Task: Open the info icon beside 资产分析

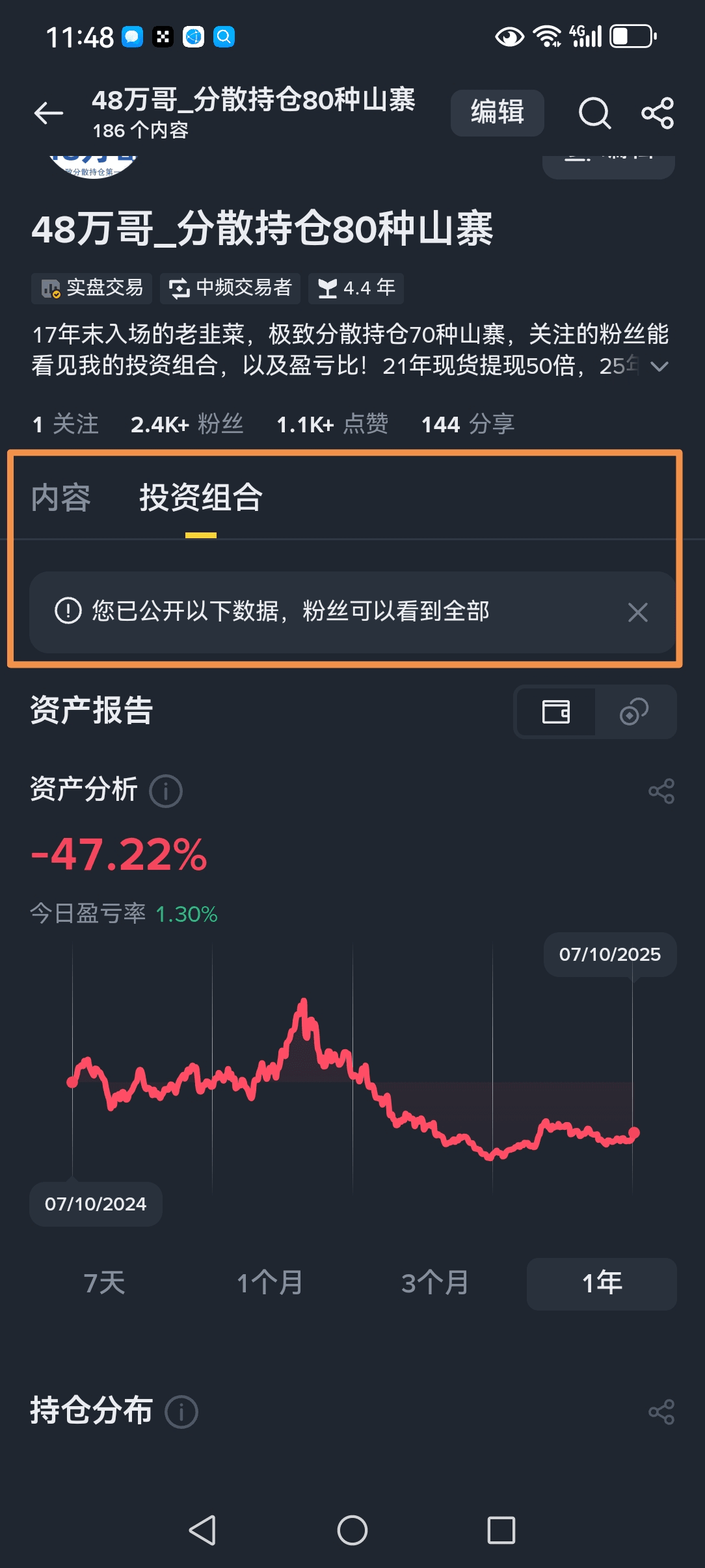Action: pos(166,791)
